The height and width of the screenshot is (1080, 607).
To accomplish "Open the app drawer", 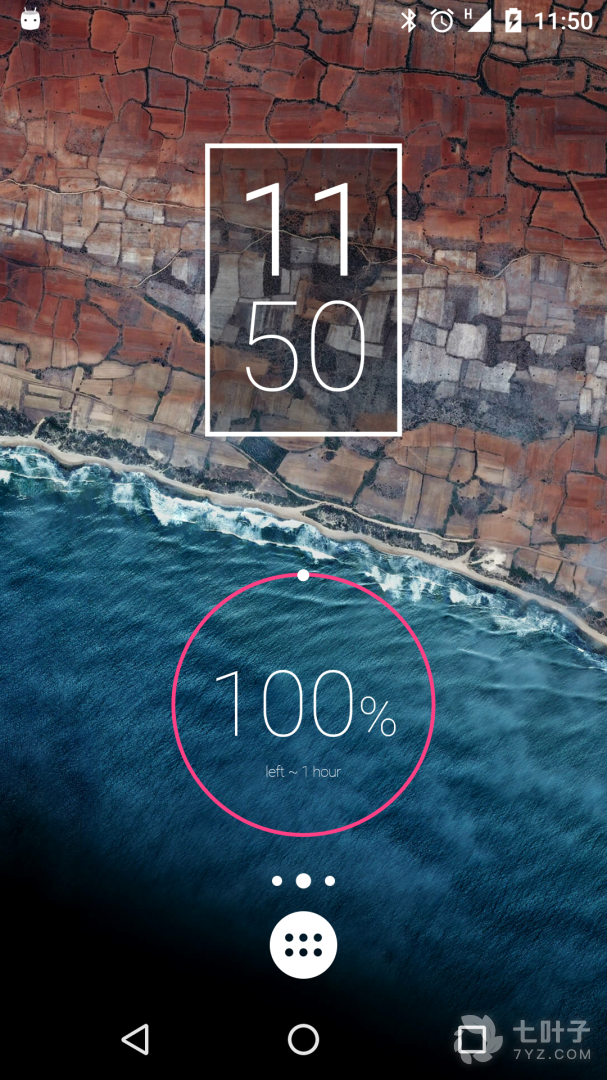I will click(303, 945).
